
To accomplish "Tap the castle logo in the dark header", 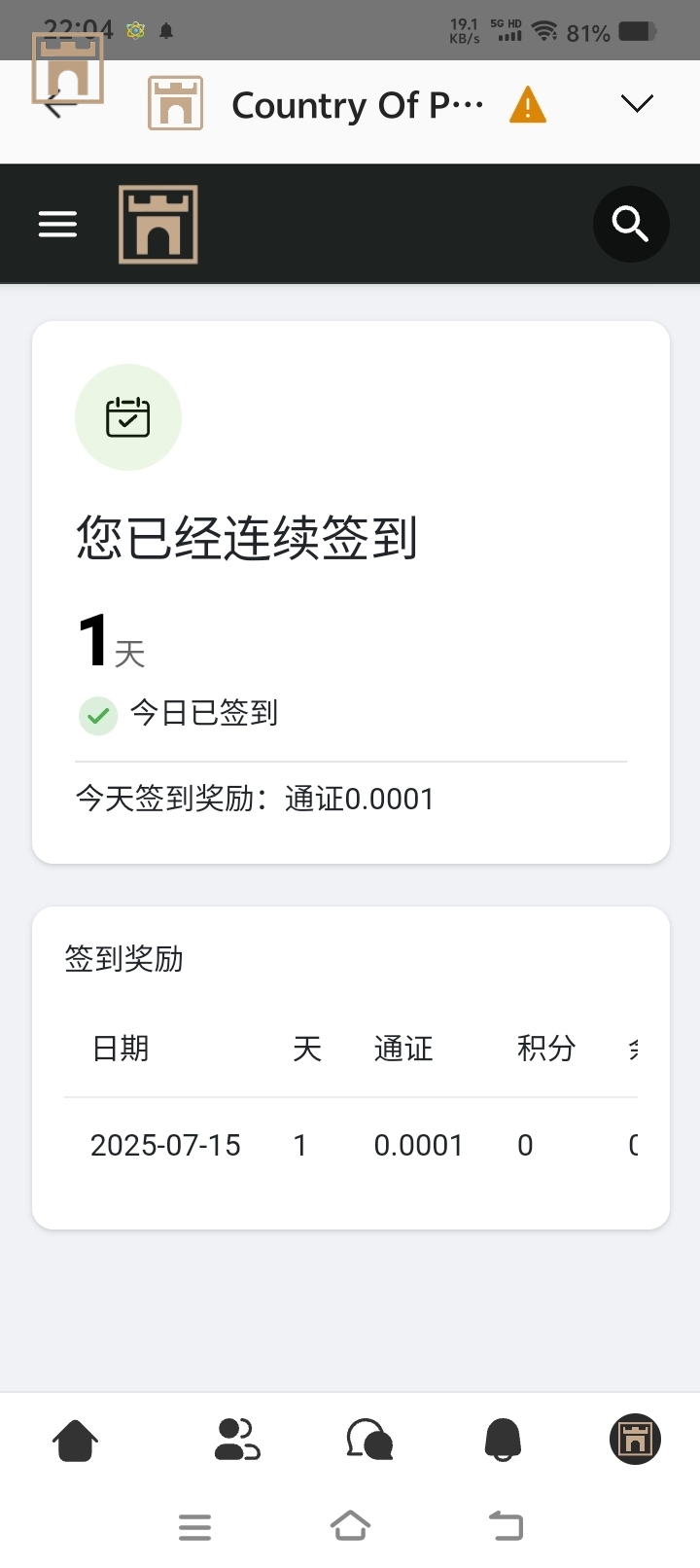I will click(x=158, y=225).
